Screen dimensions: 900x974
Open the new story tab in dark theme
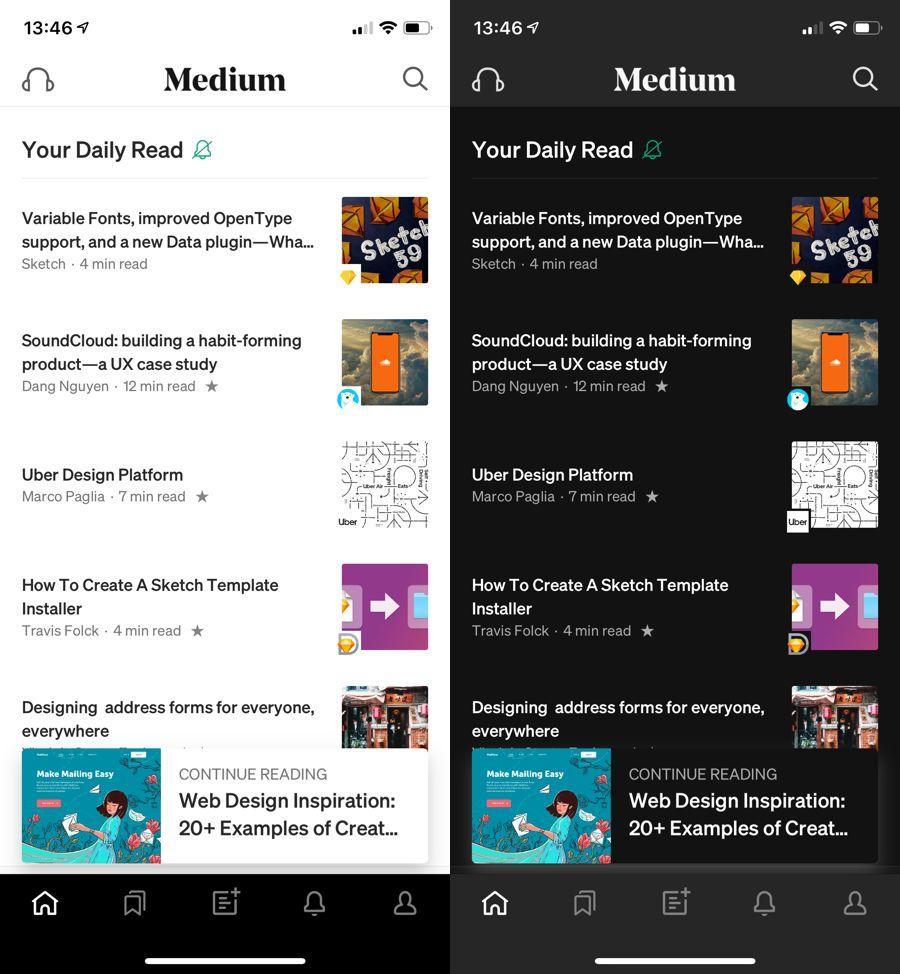pyautogui.click(x=675, y=903)
